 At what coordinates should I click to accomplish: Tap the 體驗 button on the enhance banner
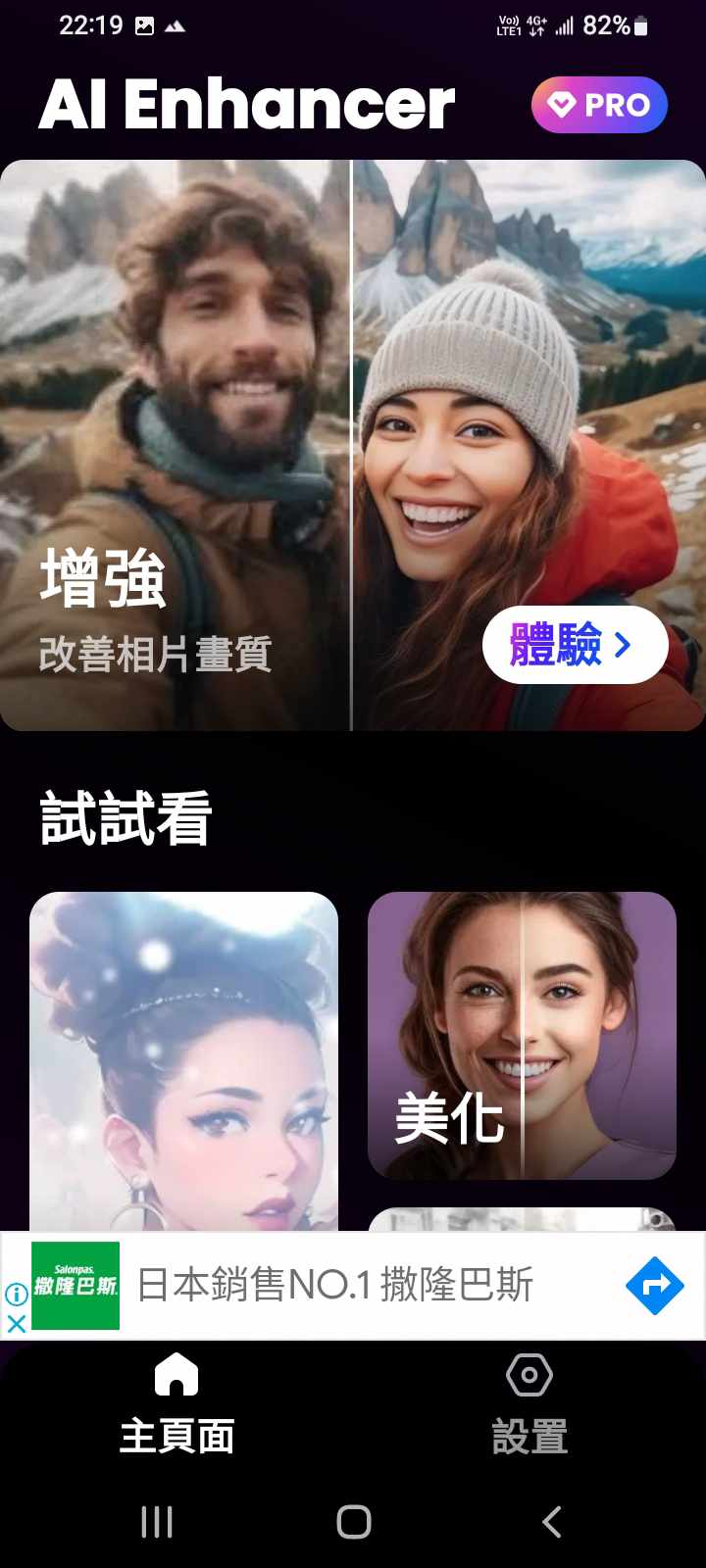[575, 645]
